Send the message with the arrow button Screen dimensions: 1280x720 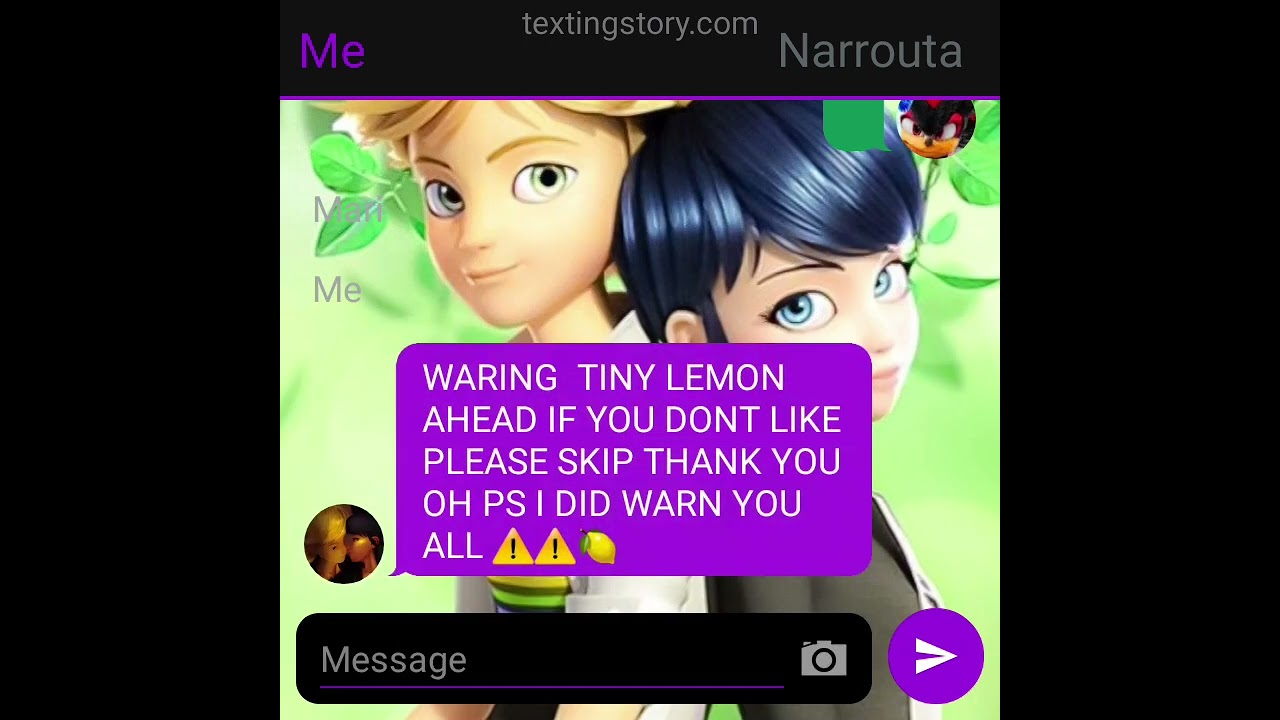(x=935, y=656)
